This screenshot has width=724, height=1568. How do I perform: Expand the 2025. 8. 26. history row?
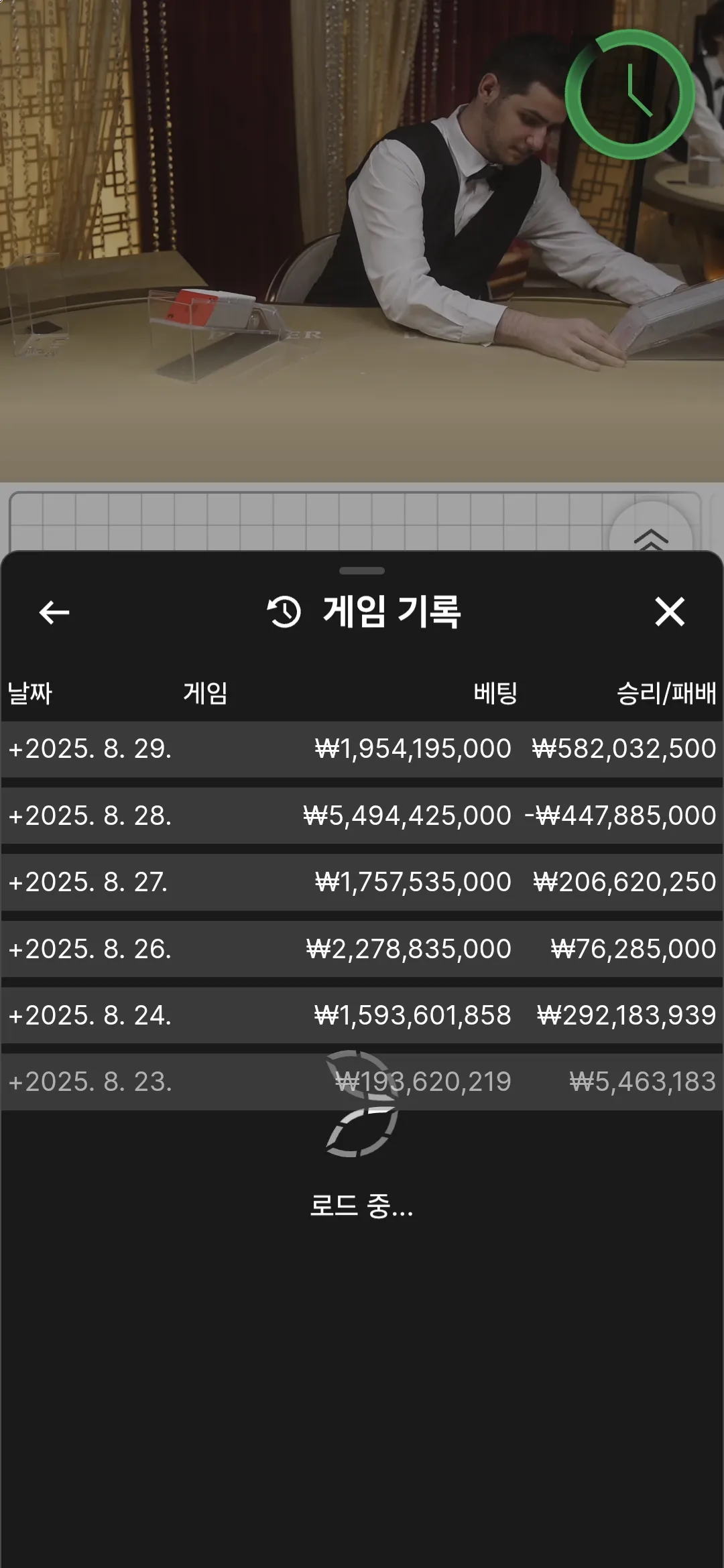pos(362,949)
